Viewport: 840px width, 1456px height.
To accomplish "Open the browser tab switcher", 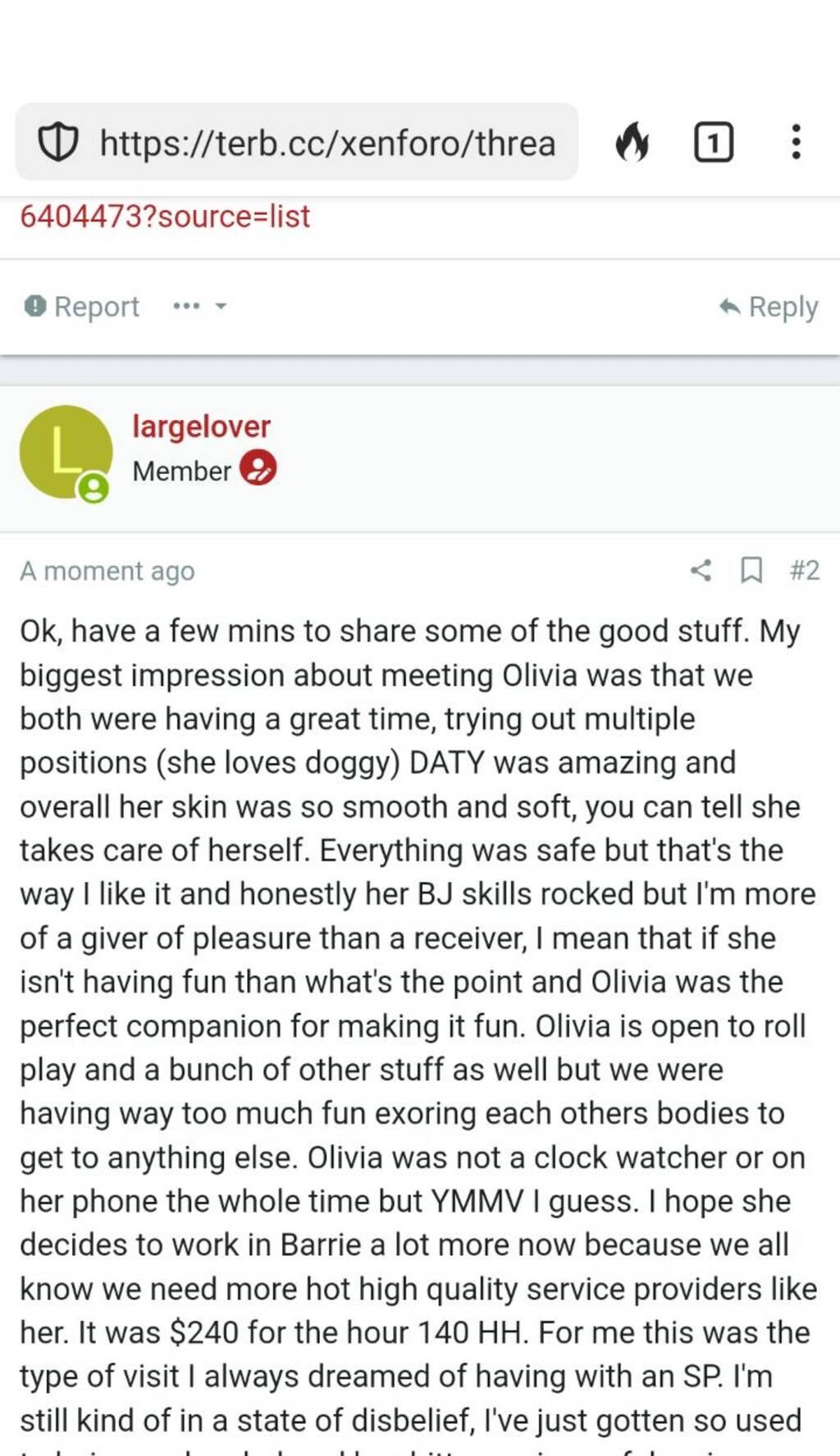I will (713, 143).
